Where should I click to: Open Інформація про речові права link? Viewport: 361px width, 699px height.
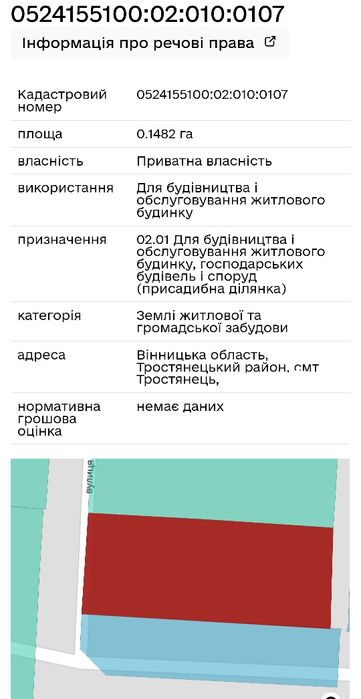(149, 43)
